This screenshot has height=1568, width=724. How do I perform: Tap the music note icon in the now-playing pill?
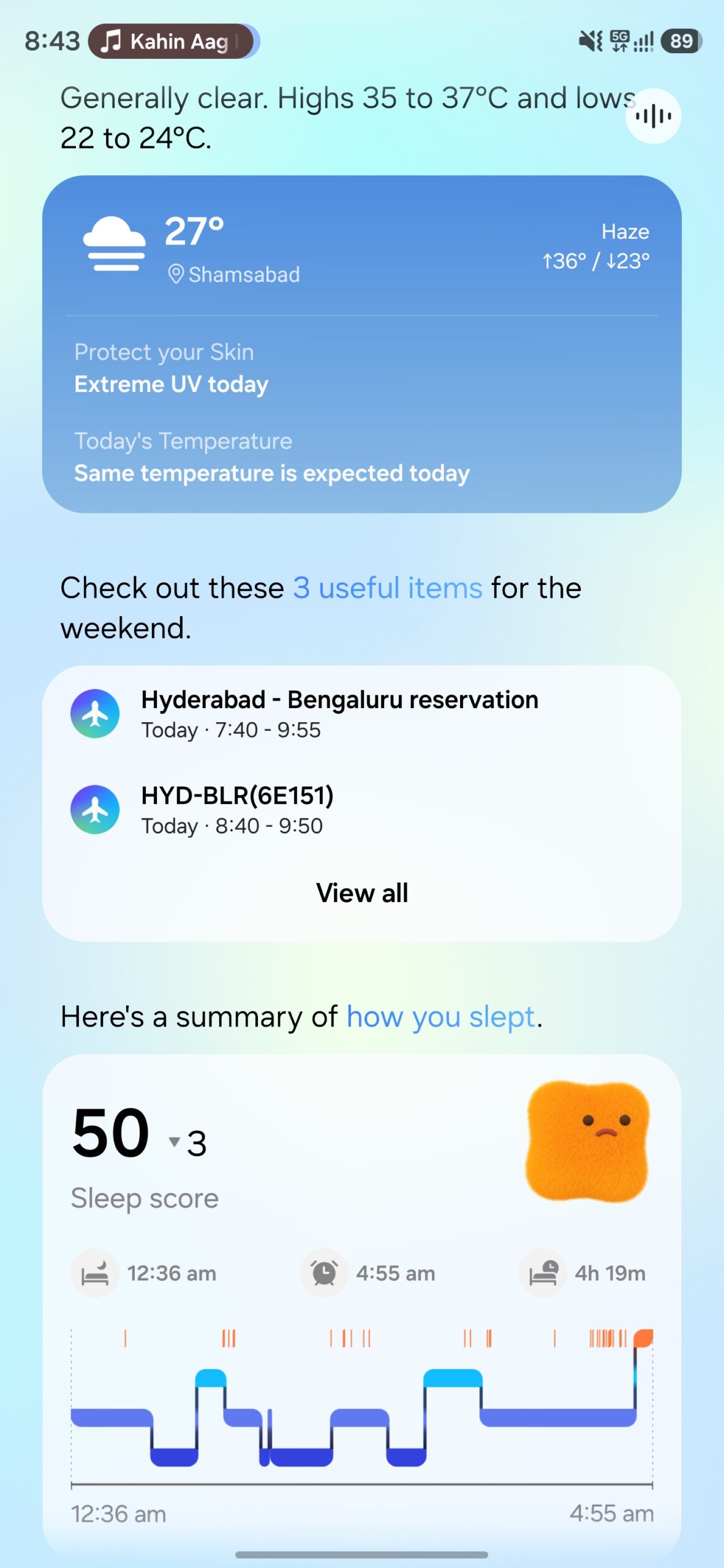[110, 42]
